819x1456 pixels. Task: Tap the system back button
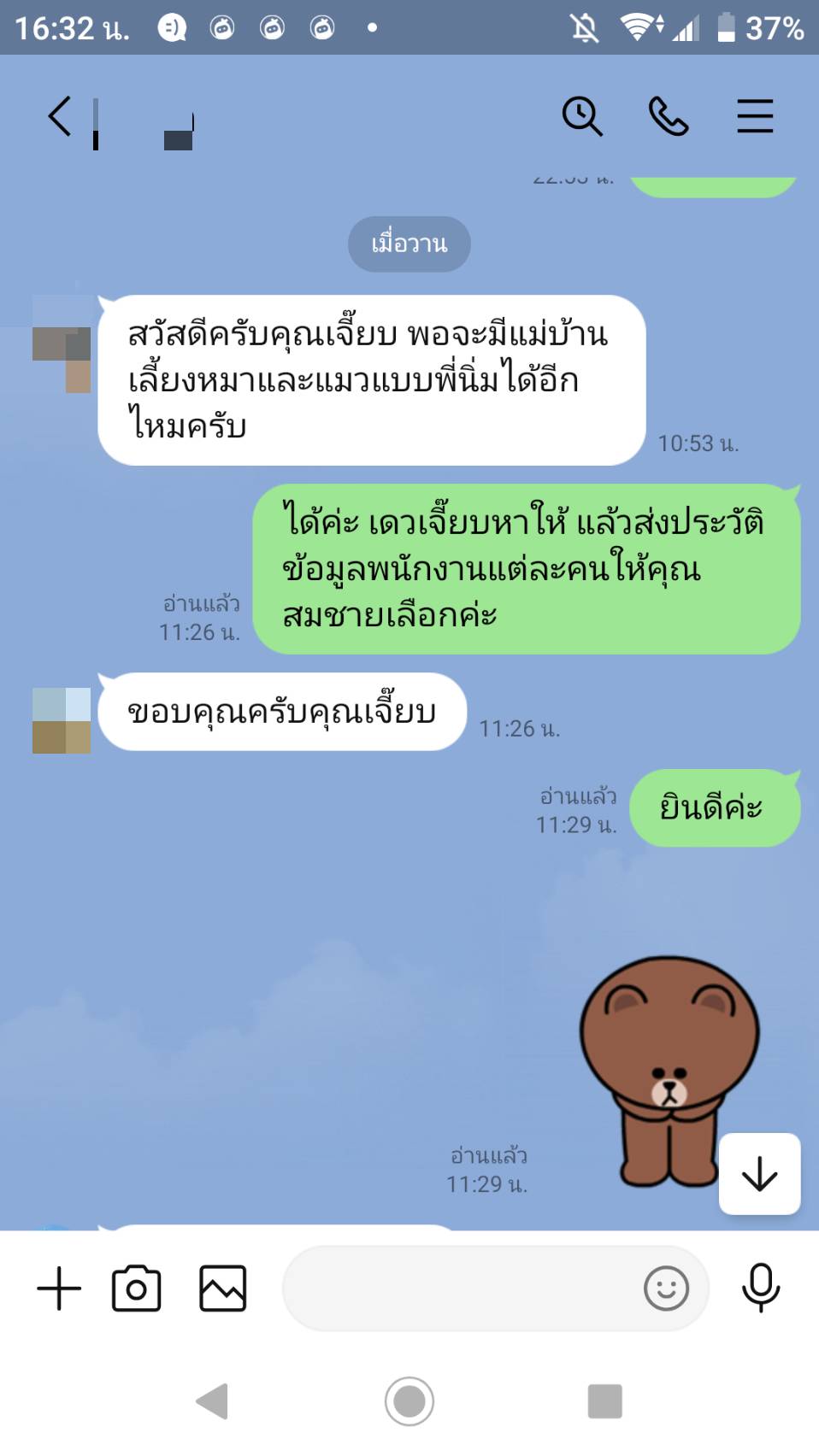click(213, 1401)
